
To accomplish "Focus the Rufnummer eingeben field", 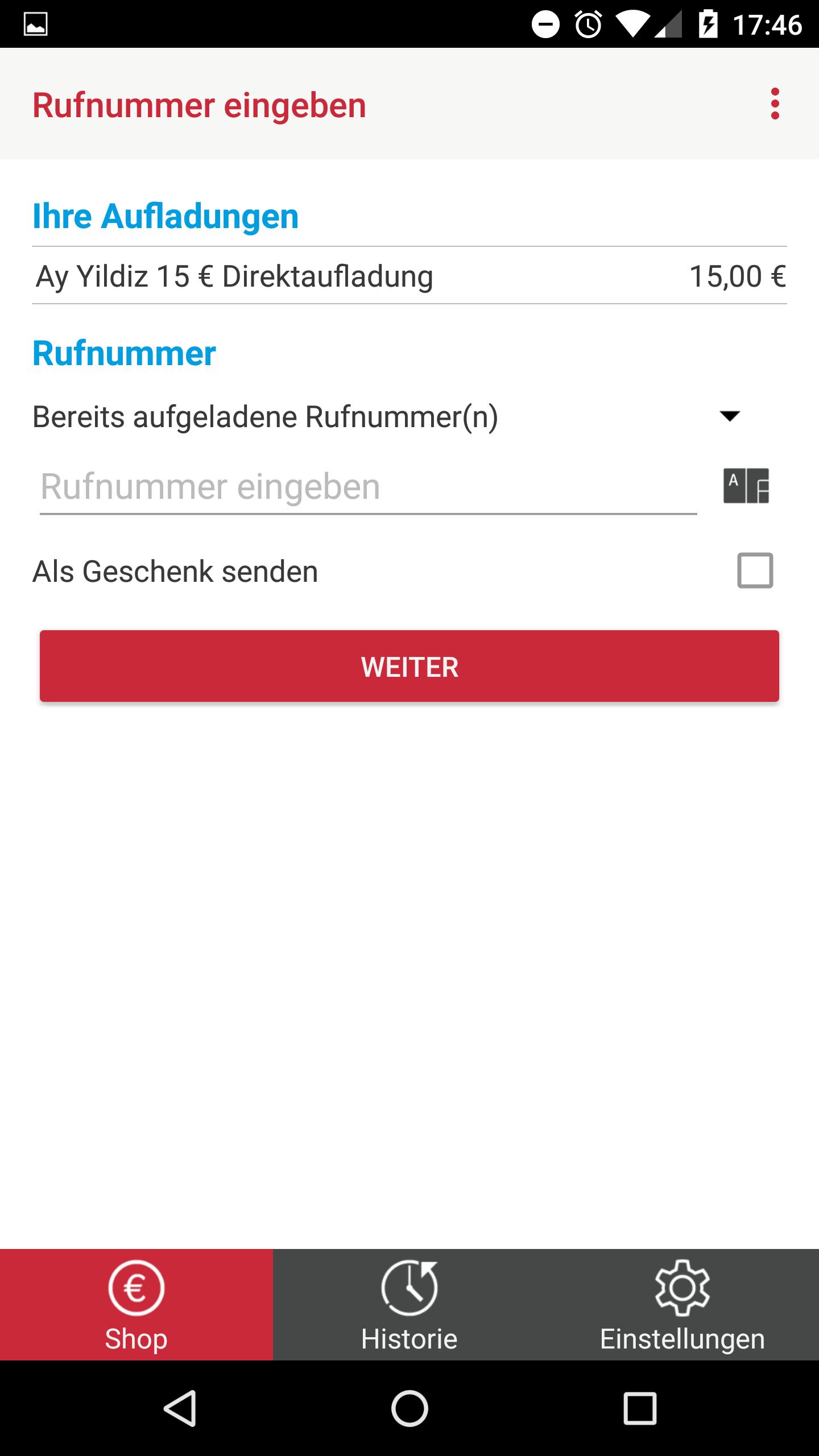I will point(367,487).
